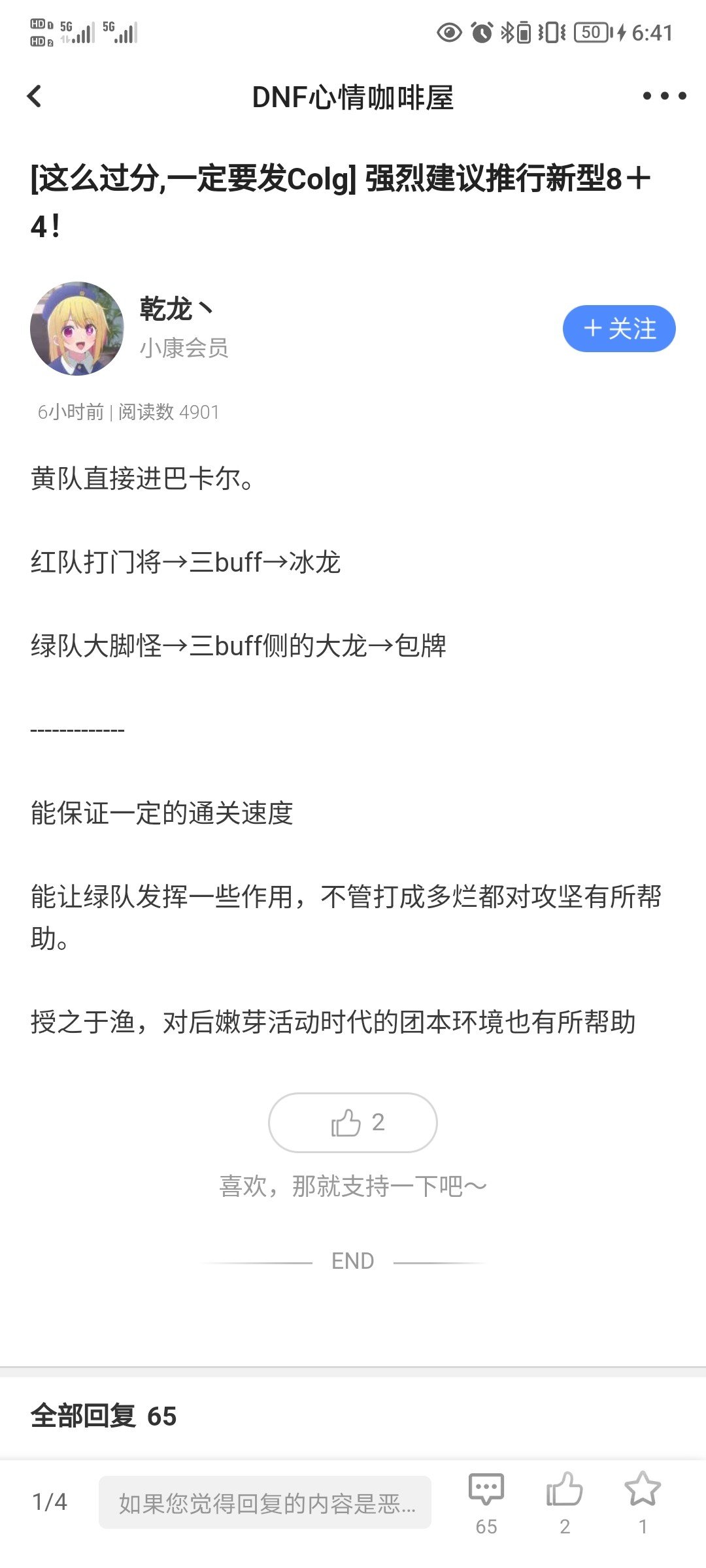
Task: Like the post via the oval thumbs-up button
Action: [353, 1122]
